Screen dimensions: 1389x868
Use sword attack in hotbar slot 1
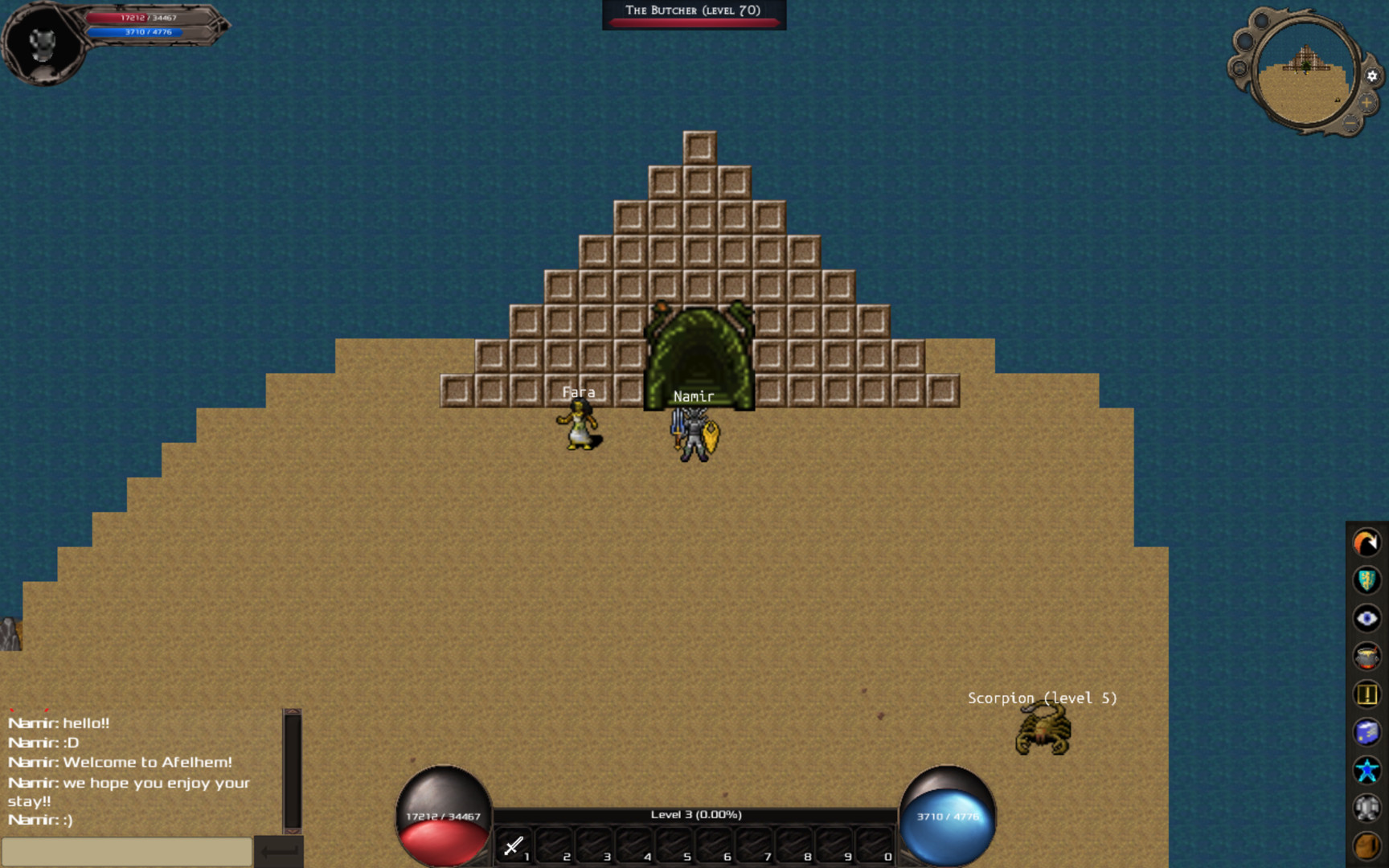pyautogui.click(x=514, y=846)
